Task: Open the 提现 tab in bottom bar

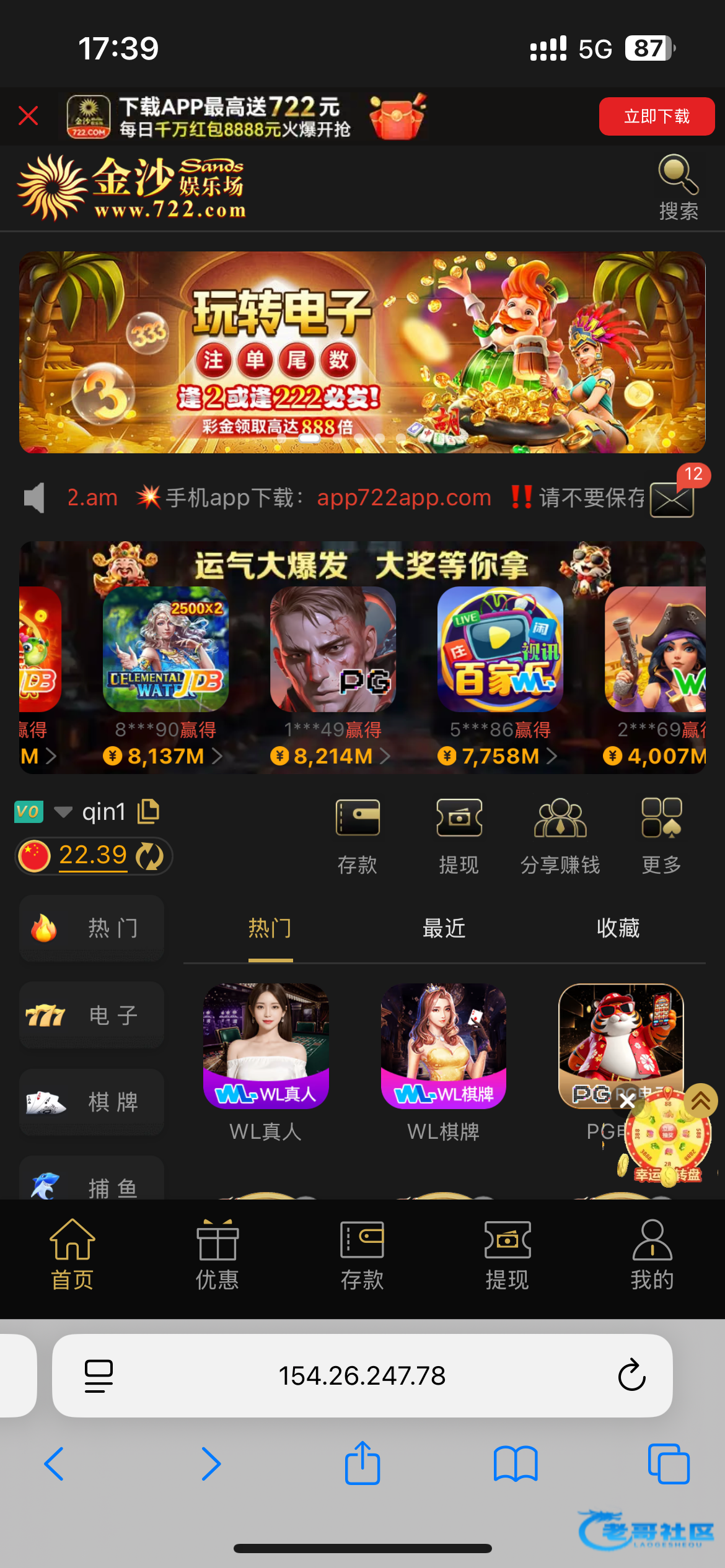Action: (x=507, y=1254)
